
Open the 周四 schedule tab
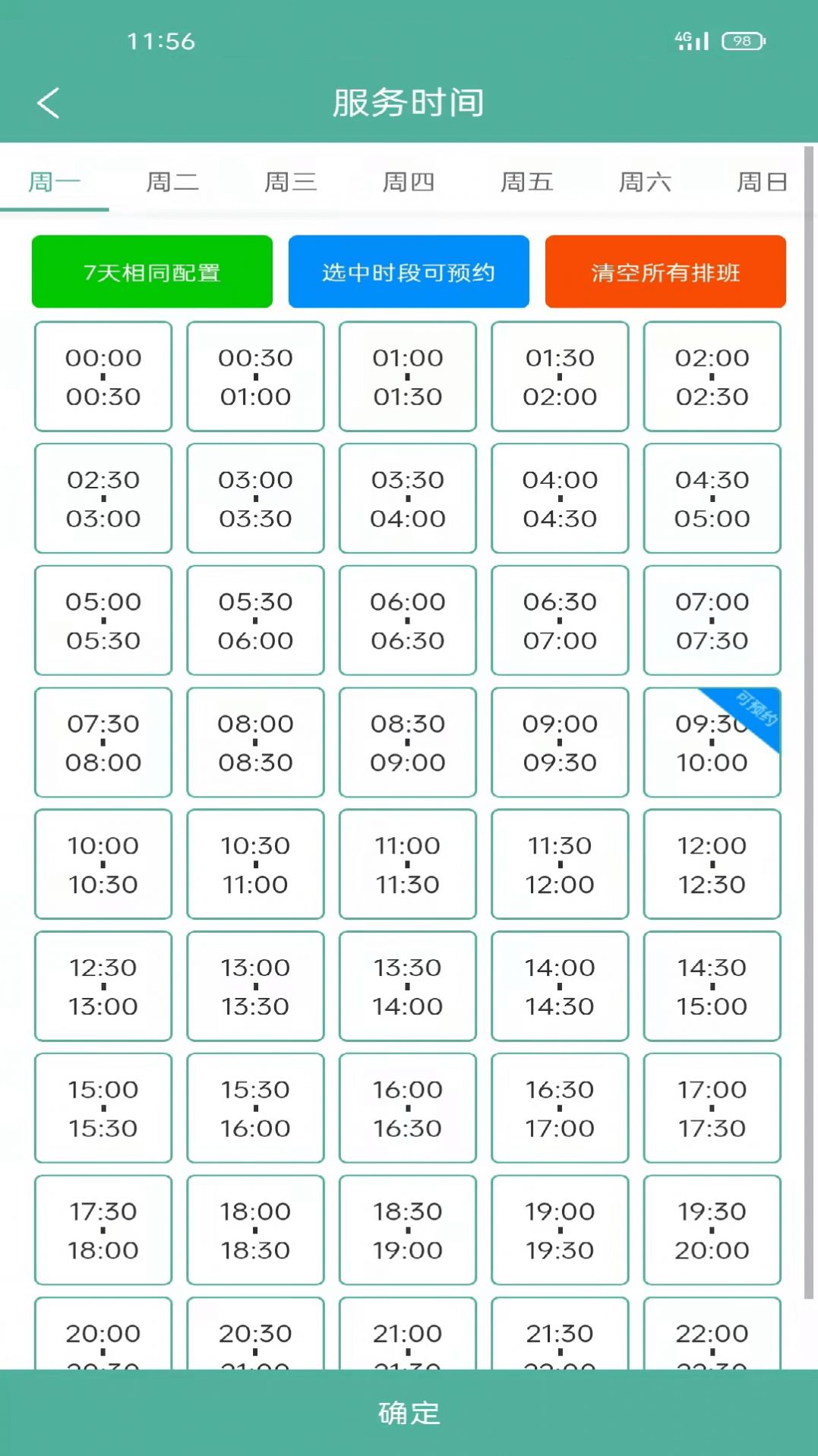click(x=409, y=182)
